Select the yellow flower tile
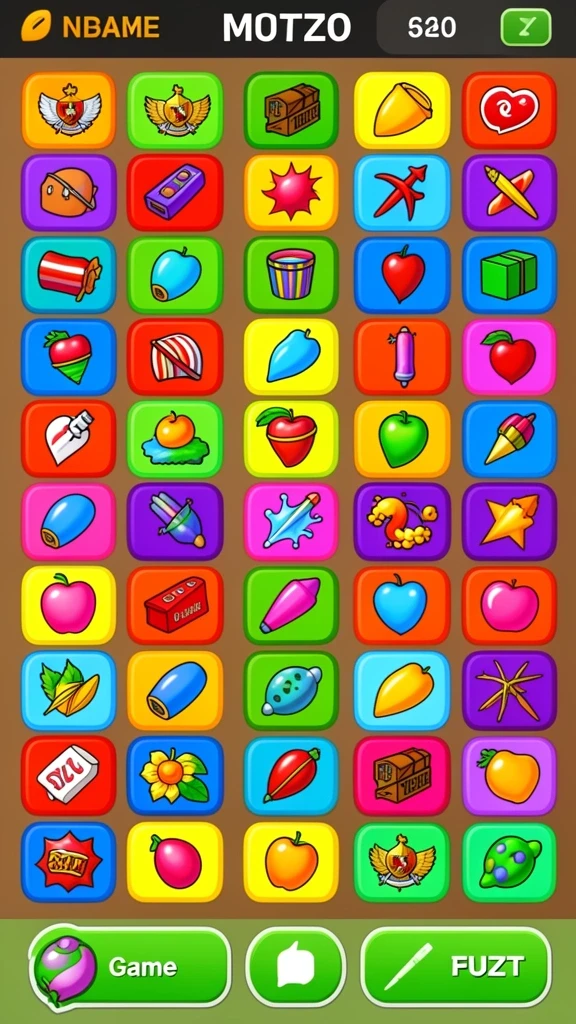 pos(175,775)
